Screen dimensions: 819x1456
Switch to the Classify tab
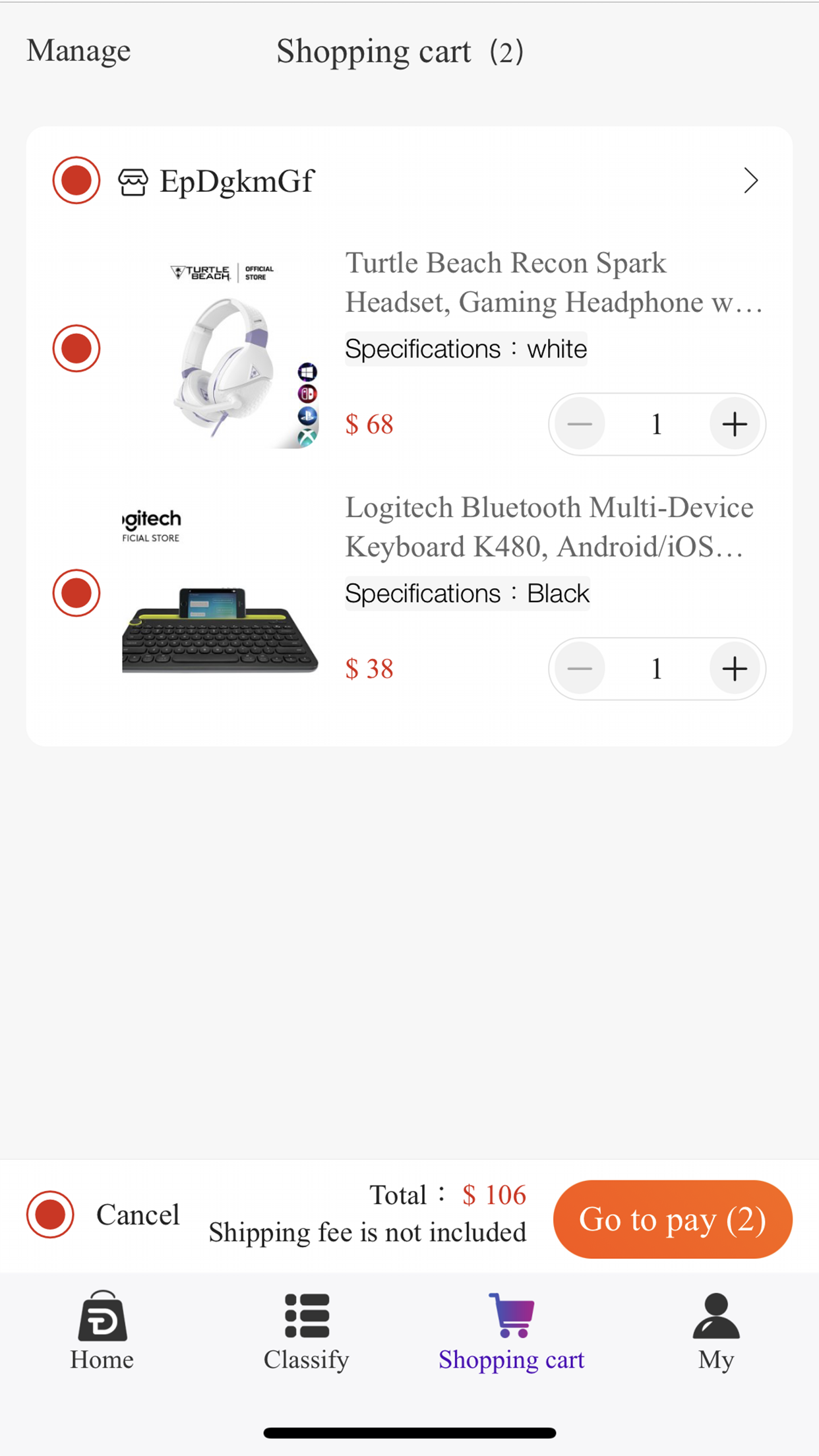pos(307,1331)
